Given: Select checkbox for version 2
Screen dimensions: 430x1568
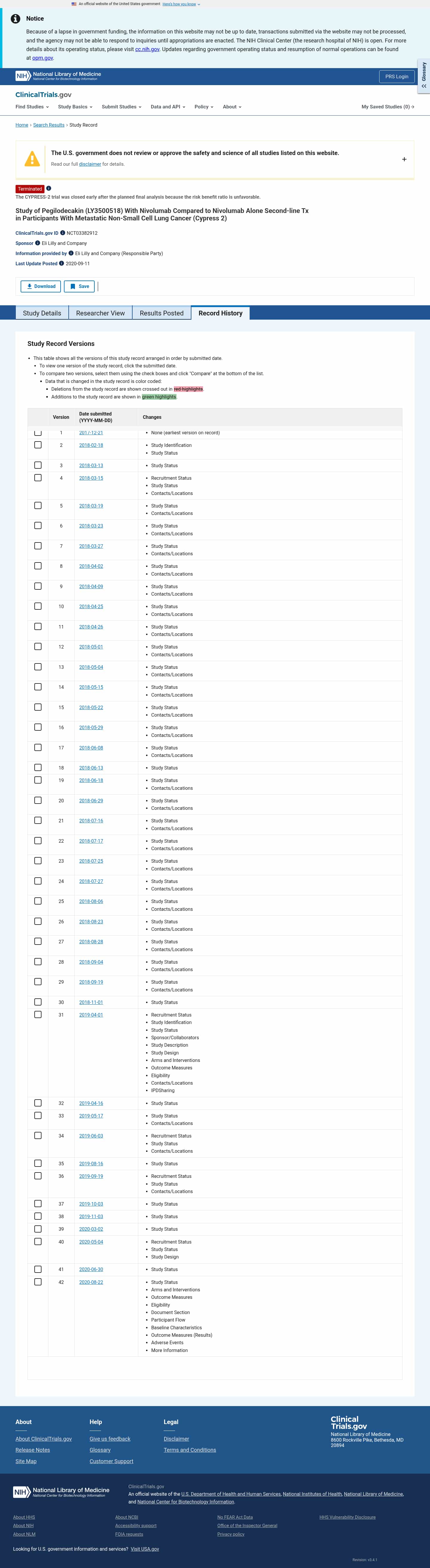Looking at the screenshot, I should pos(38,445).
